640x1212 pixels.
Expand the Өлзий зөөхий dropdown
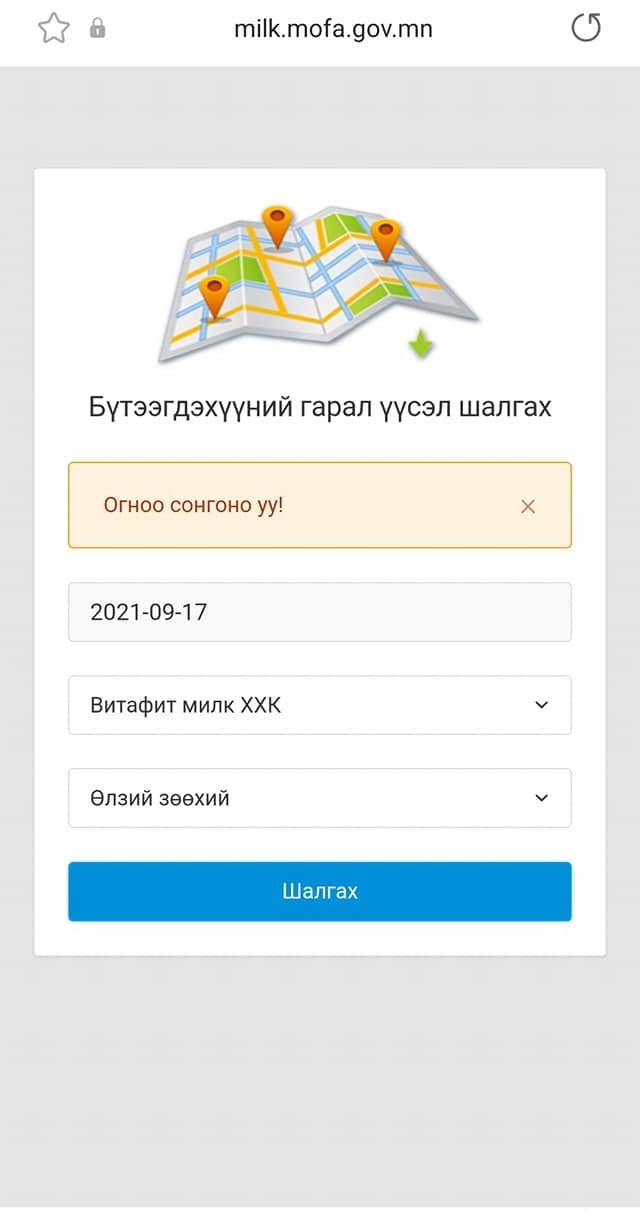coord(320,798)
